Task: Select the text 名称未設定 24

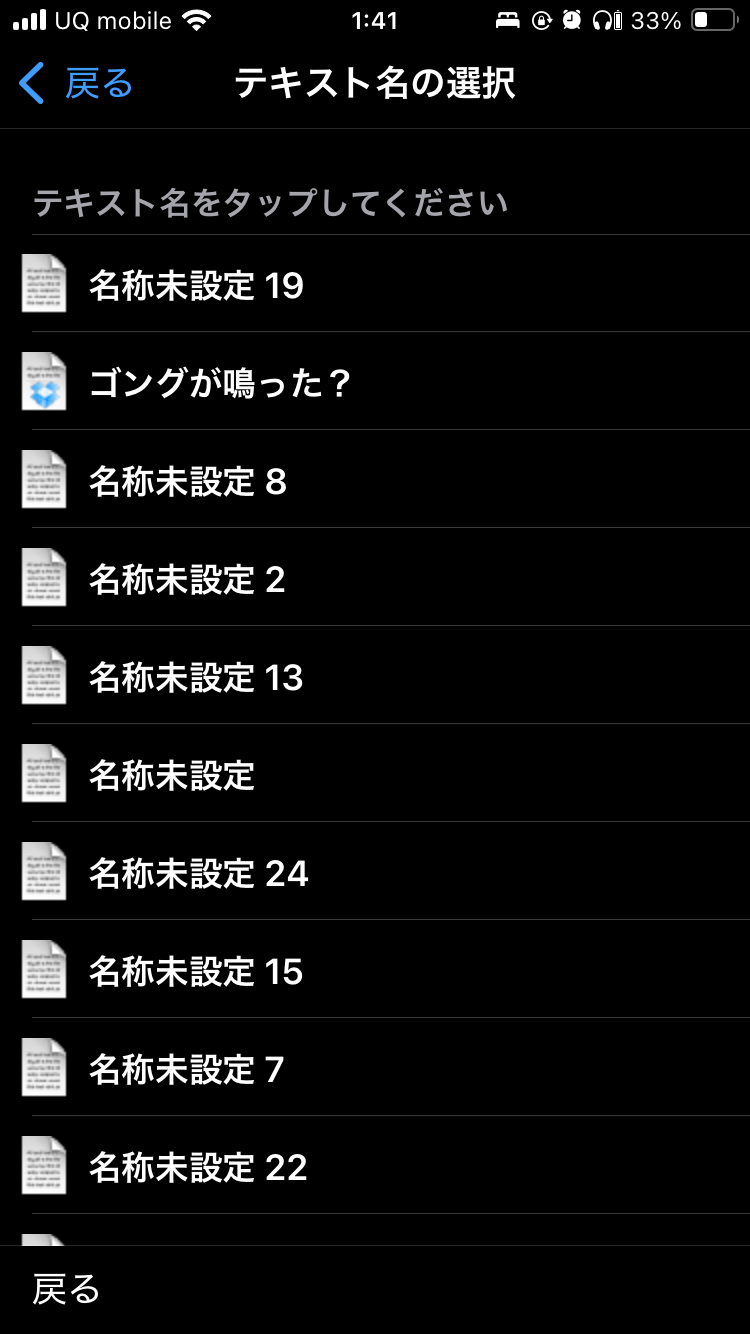Action: click(x=198, y=873)
